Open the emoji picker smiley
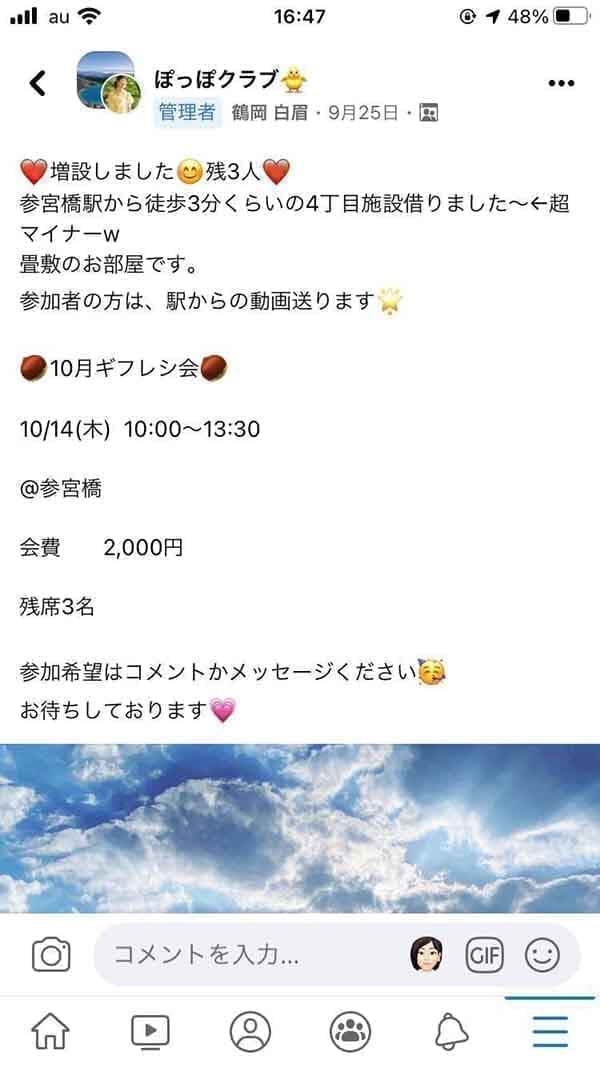This screenshot has height=1067, width=600. (542, 956)
